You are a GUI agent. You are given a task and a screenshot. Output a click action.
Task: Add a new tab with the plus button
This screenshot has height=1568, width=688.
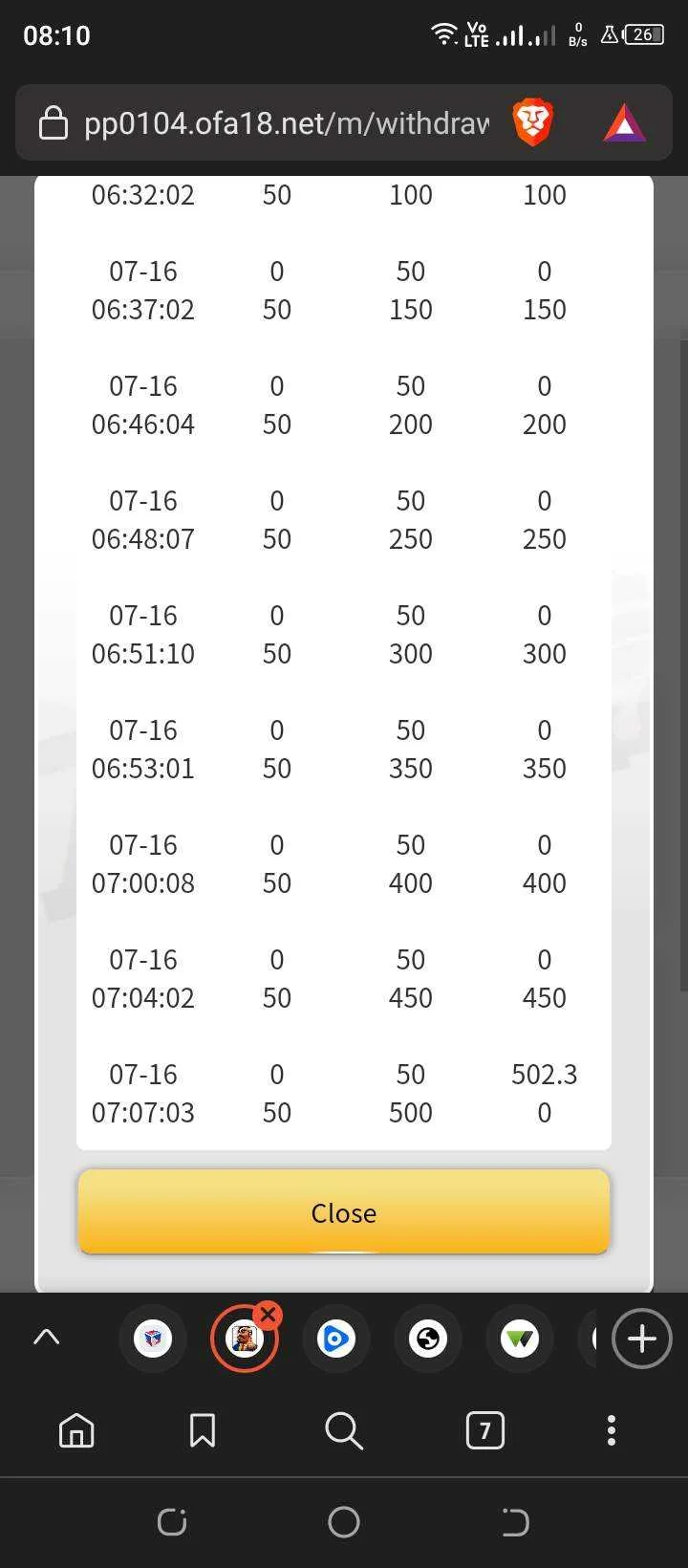[x=641, y=1339]
